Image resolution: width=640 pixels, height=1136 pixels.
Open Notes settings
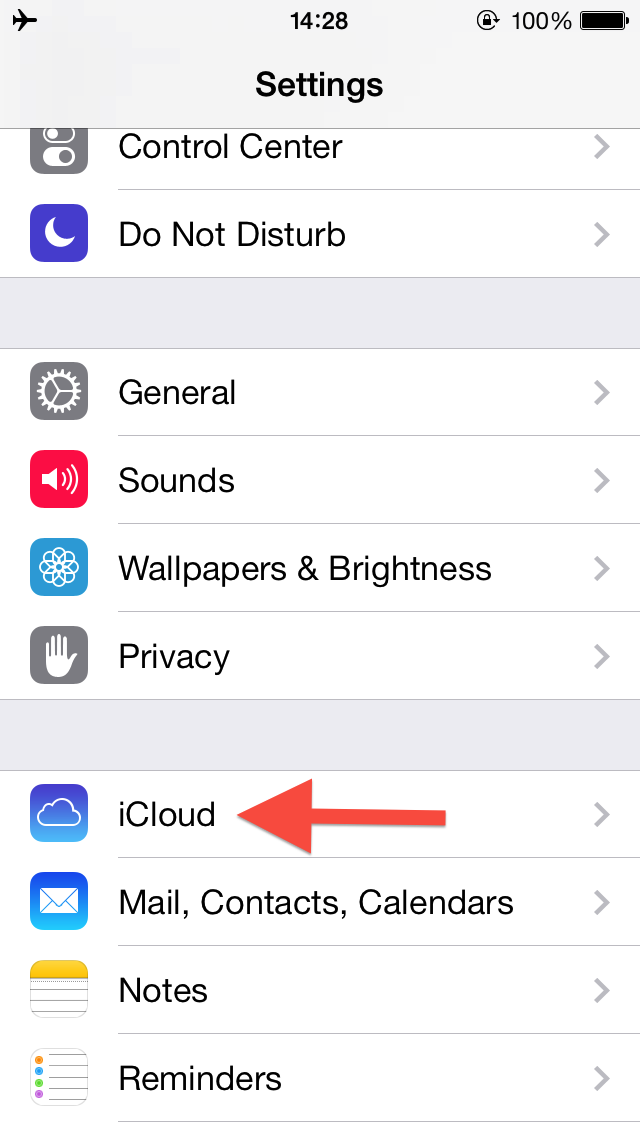pos(320,990)
